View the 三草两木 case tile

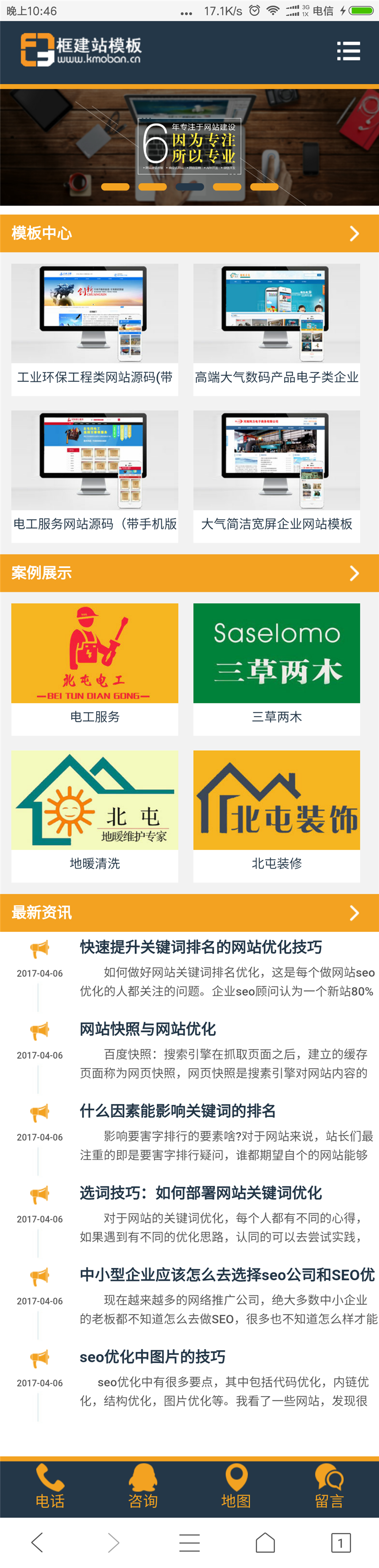277,668
